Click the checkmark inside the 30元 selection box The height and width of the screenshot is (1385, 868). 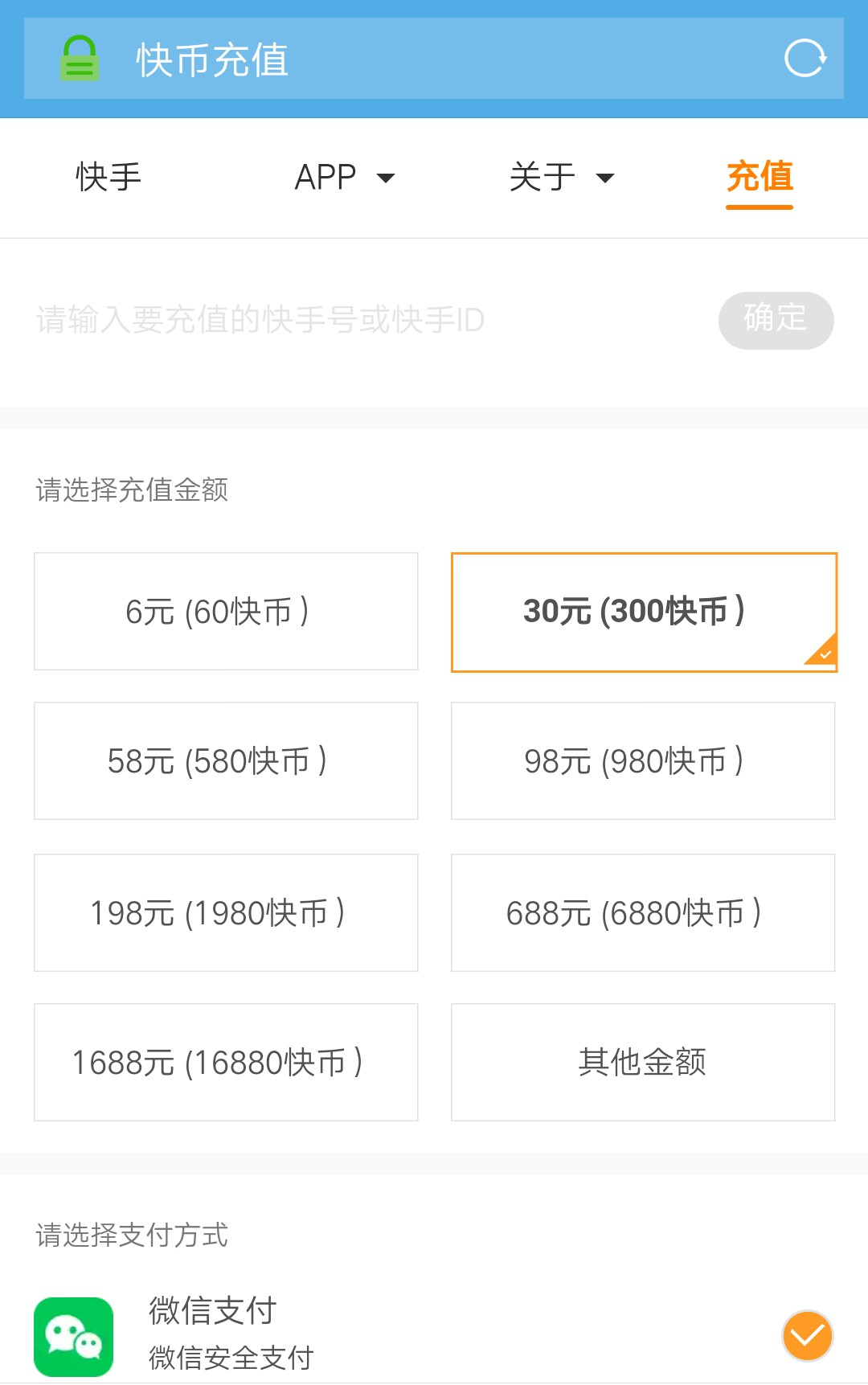tap(825, 656)
